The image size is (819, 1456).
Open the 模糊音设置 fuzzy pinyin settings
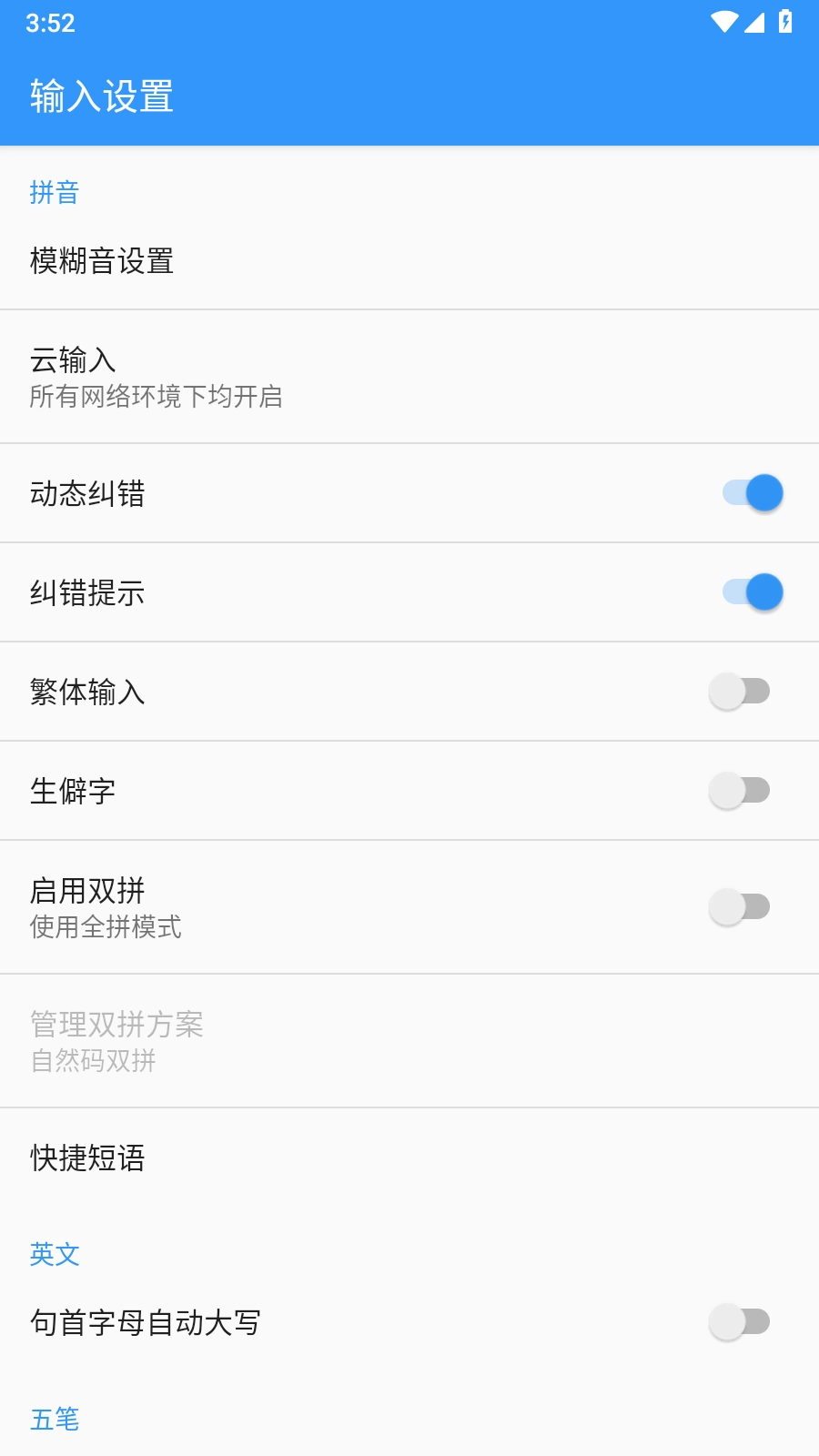[103, 263]
